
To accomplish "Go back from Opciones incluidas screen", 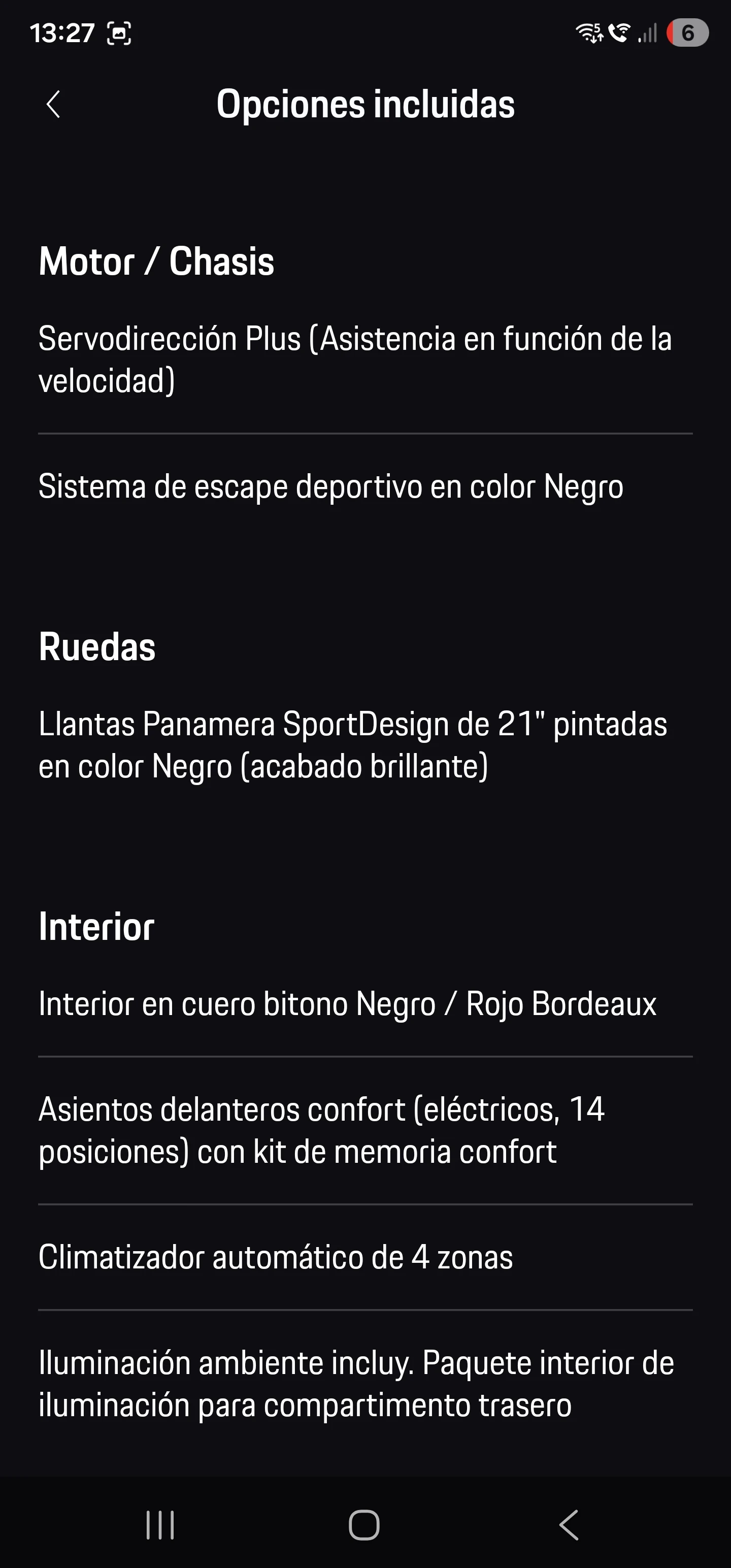I will pos(54,104).
